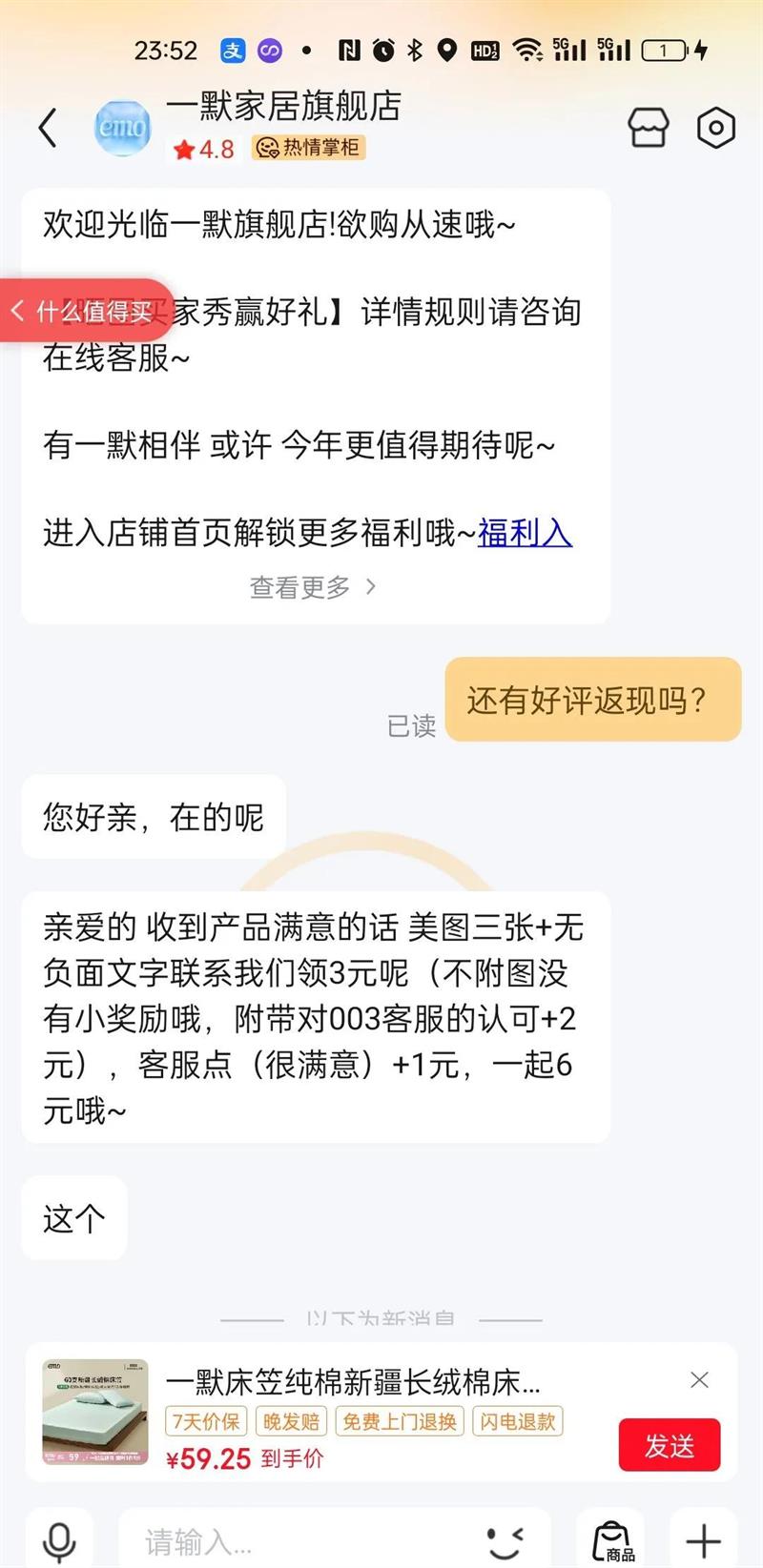Open the store page icon
This screenshot has width=763, height=1568.
pyautogui.click(x=649, y=128)
